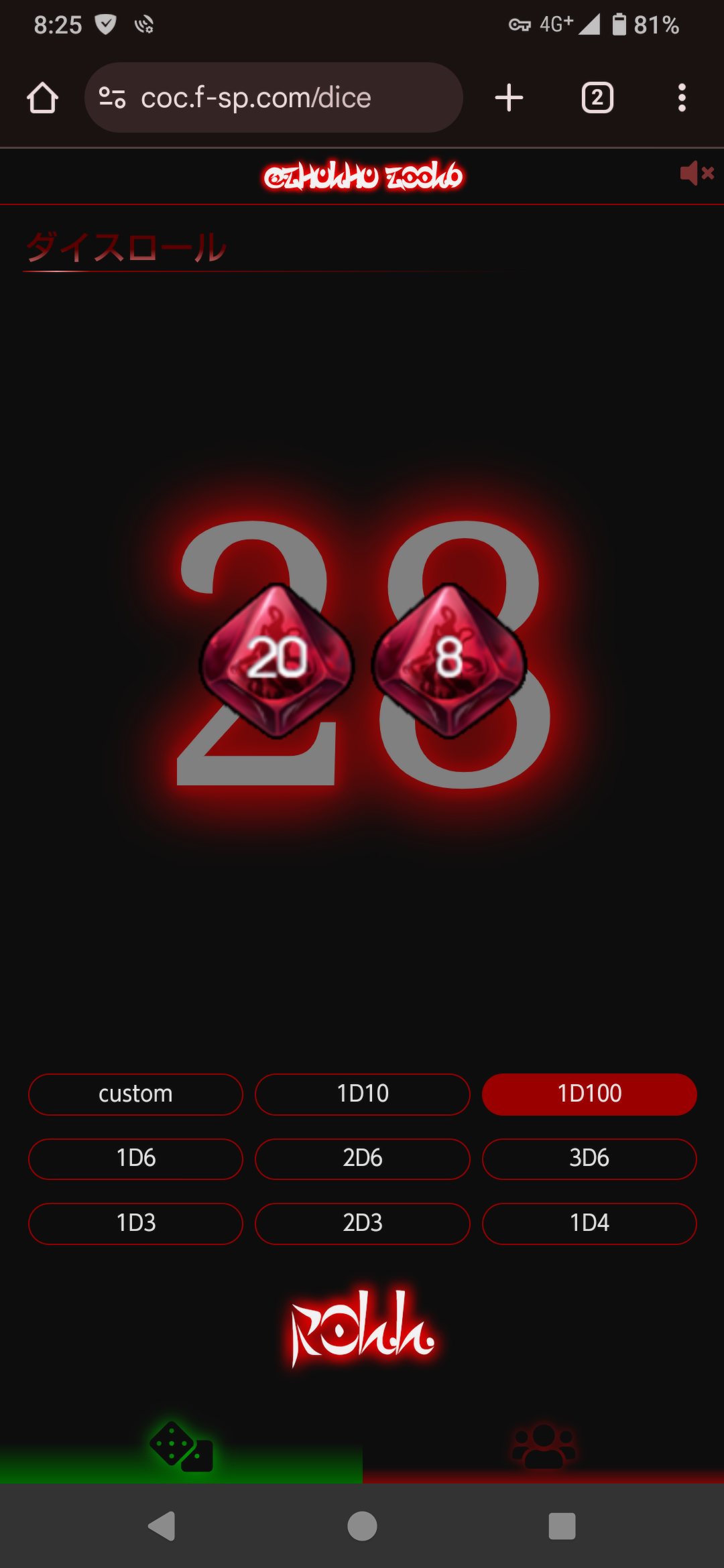
Task: Pick the 1D3 dice option
Action: tap(135, 1224)
